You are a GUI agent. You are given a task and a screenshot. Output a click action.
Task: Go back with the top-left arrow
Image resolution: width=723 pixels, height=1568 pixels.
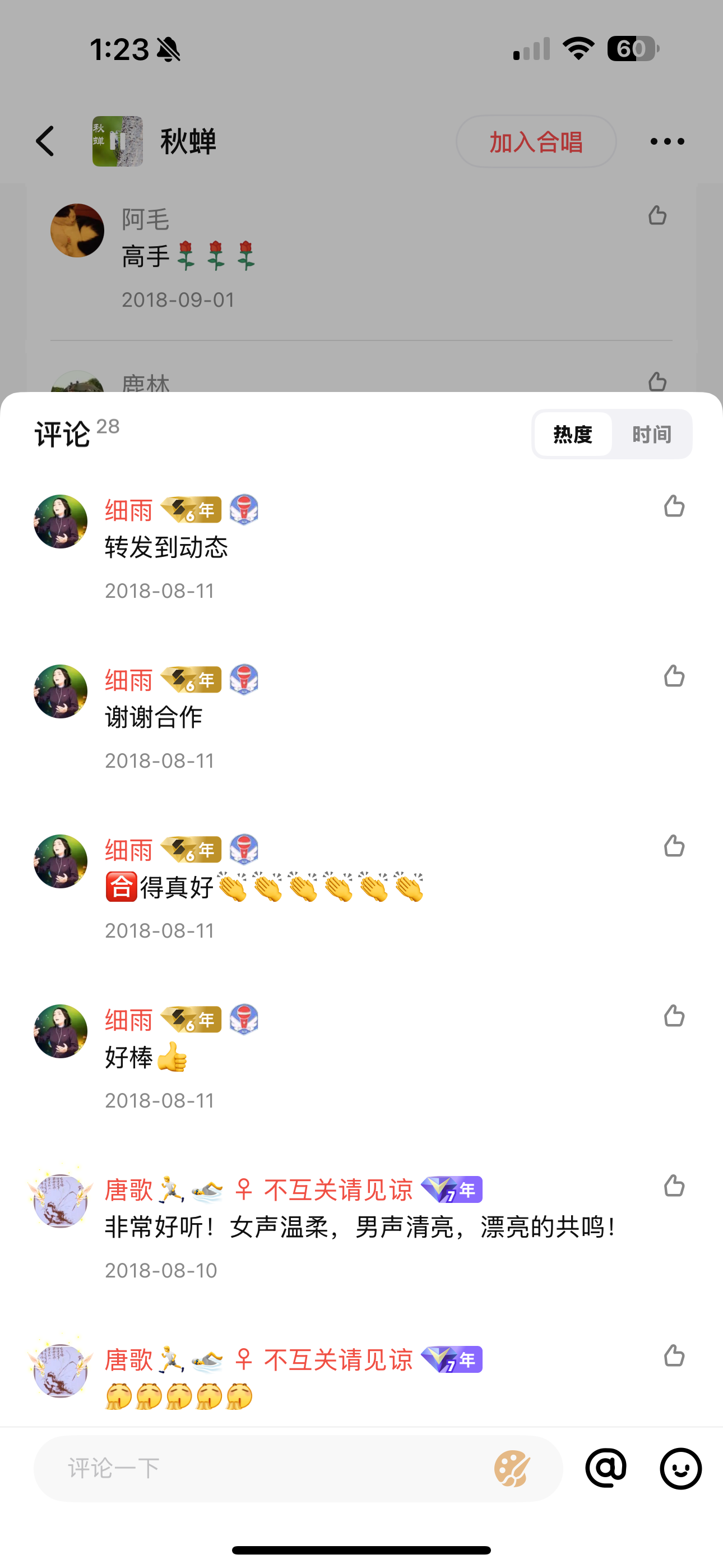click(45, 142)
